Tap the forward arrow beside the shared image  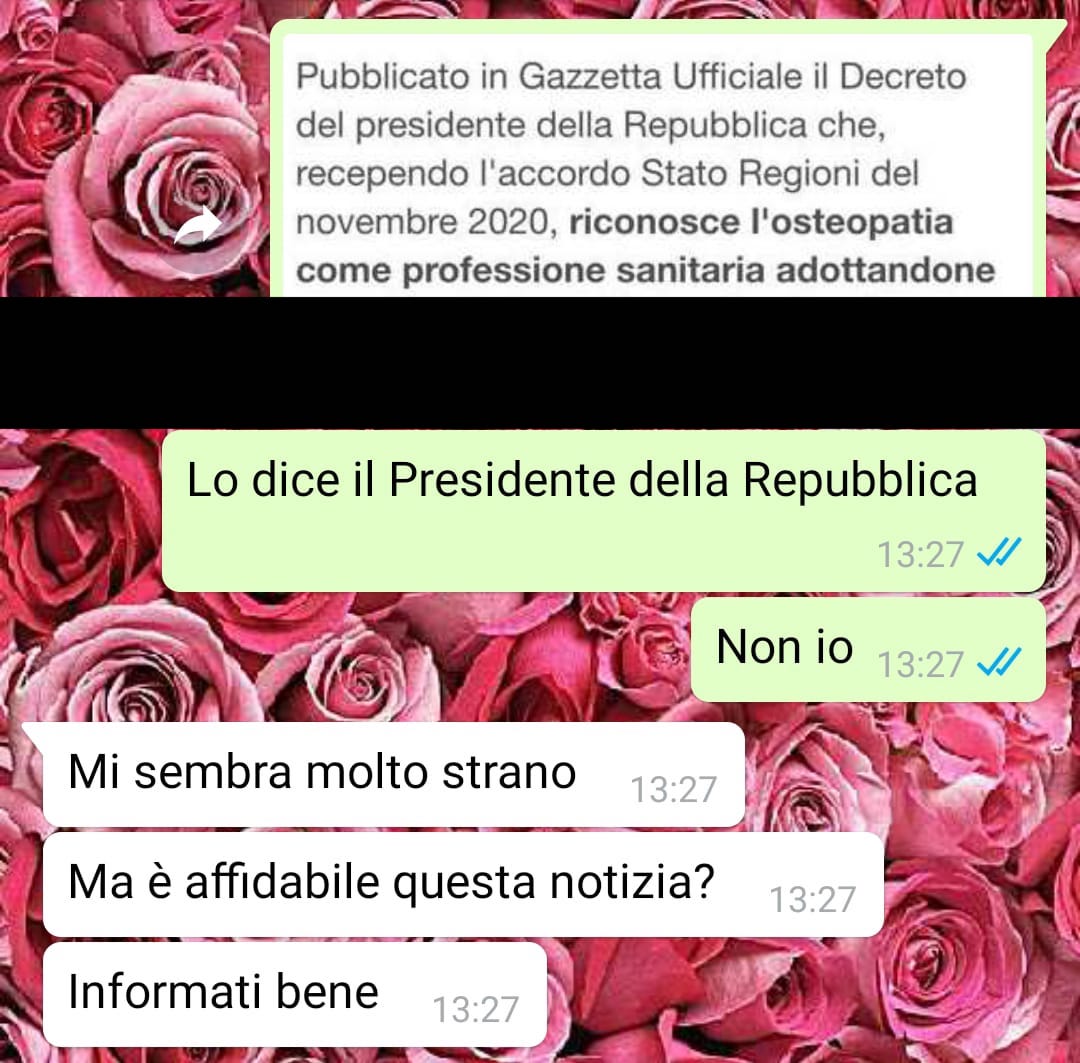coord(198,226)
